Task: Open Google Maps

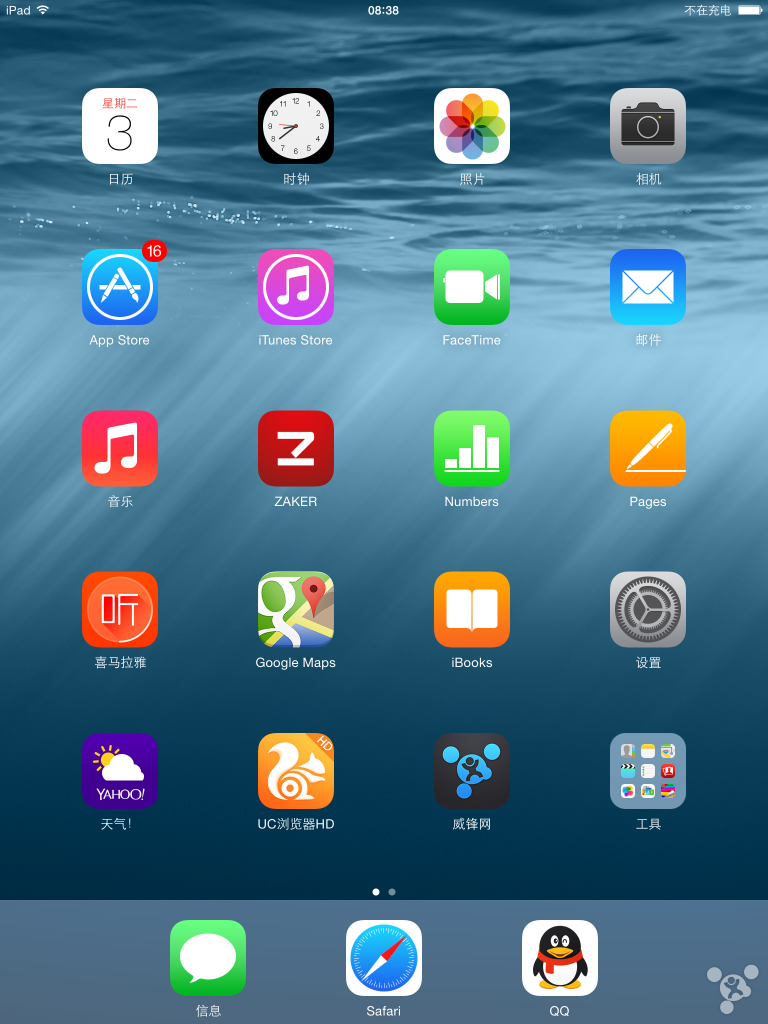Action: click(296, 610)
